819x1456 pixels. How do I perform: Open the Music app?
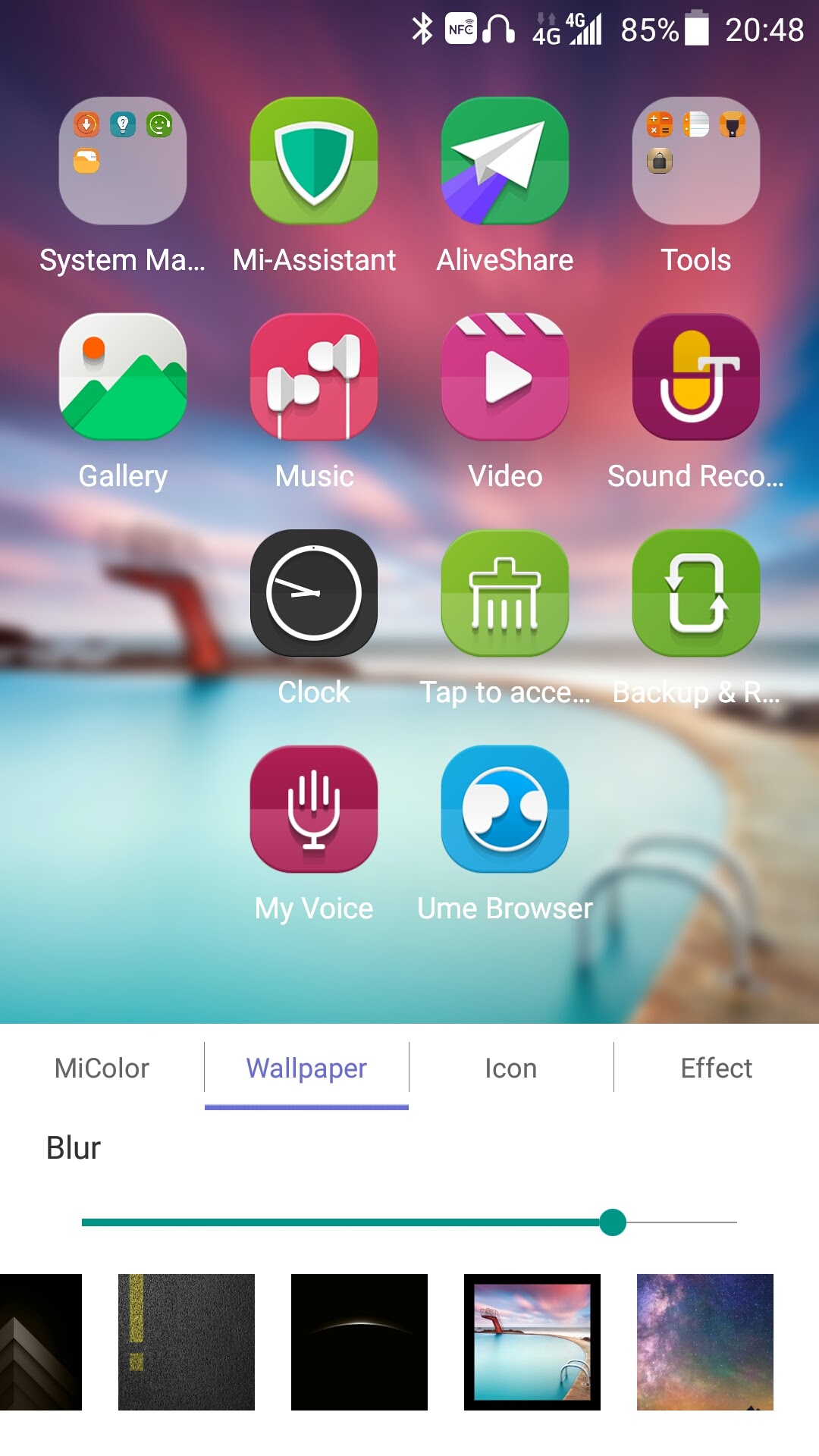coord(314,377)
